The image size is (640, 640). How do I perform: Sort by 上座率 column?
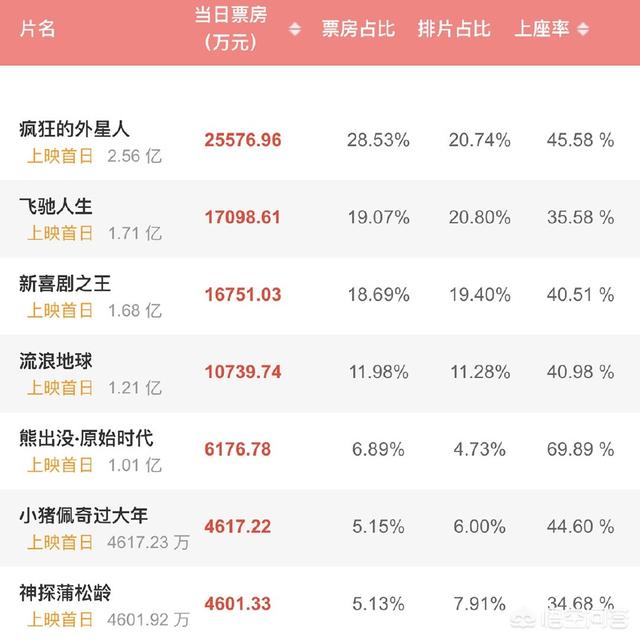pyautogui.click(x=582, y=30)
